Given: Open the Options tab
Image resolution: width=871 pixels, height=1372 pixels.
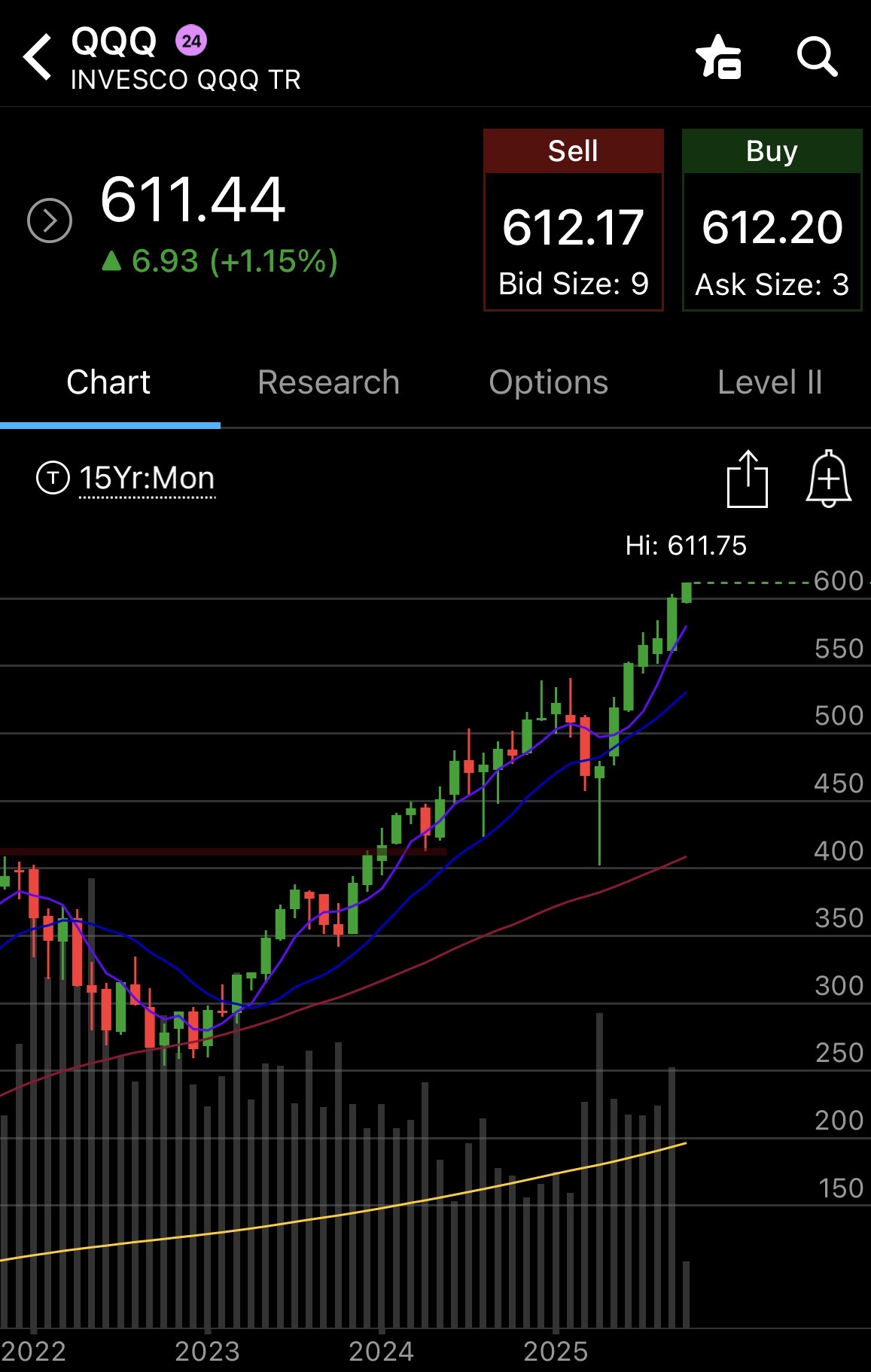Looking at the screenshot, I should 548,382.
